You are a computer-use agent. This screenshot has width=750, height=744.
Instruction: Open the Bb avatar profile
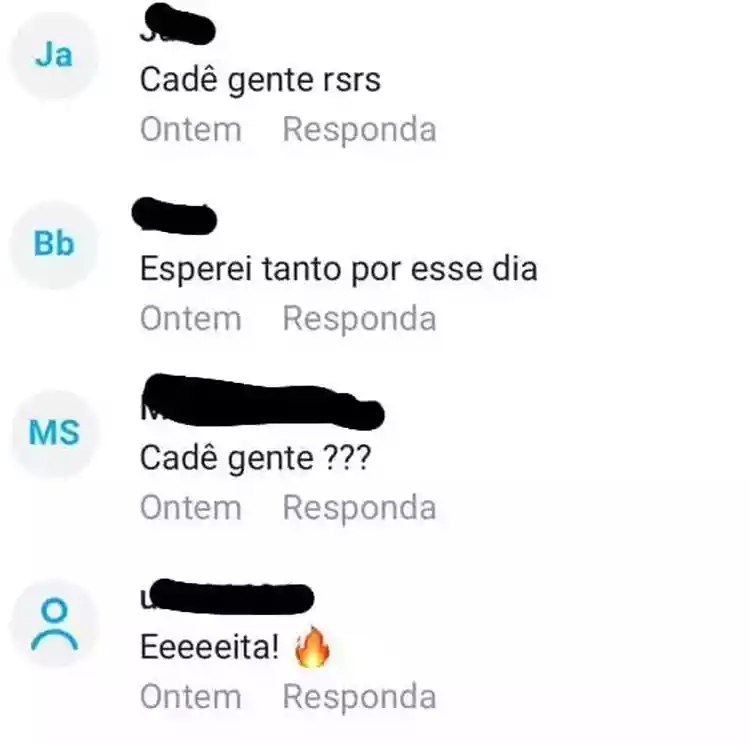pos(54,244)
